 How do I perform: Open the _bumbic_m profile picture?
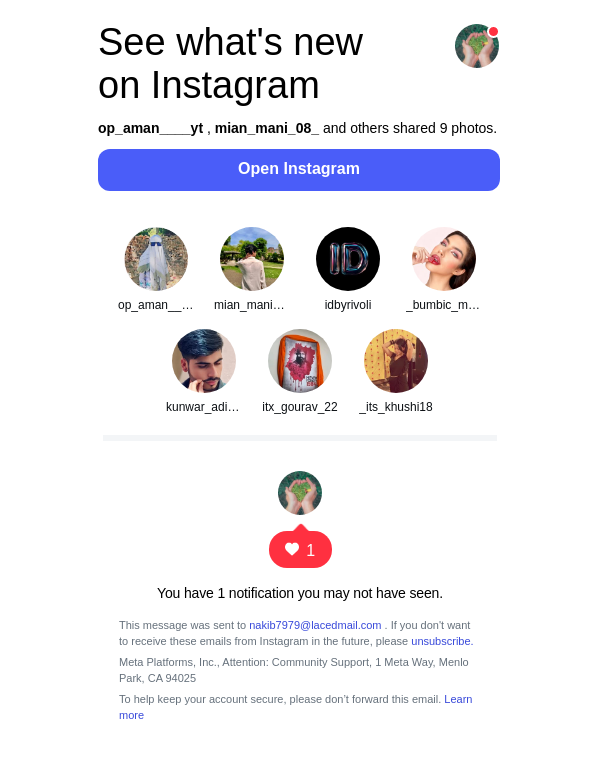tap(444, 259)
